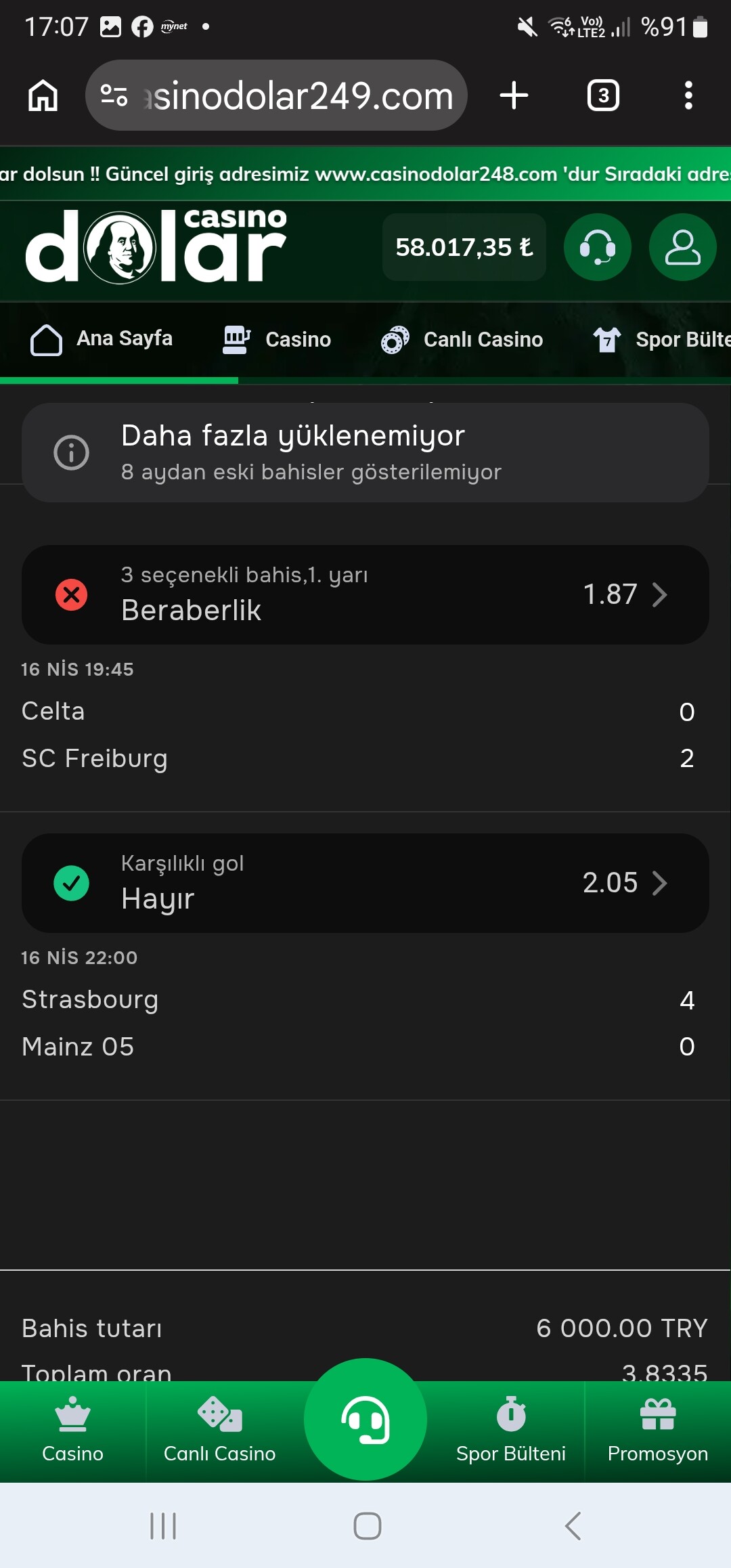Open the 58.017,35 ₺ balance button
This screenshot has width=731, height=1568.
point(464,247)
